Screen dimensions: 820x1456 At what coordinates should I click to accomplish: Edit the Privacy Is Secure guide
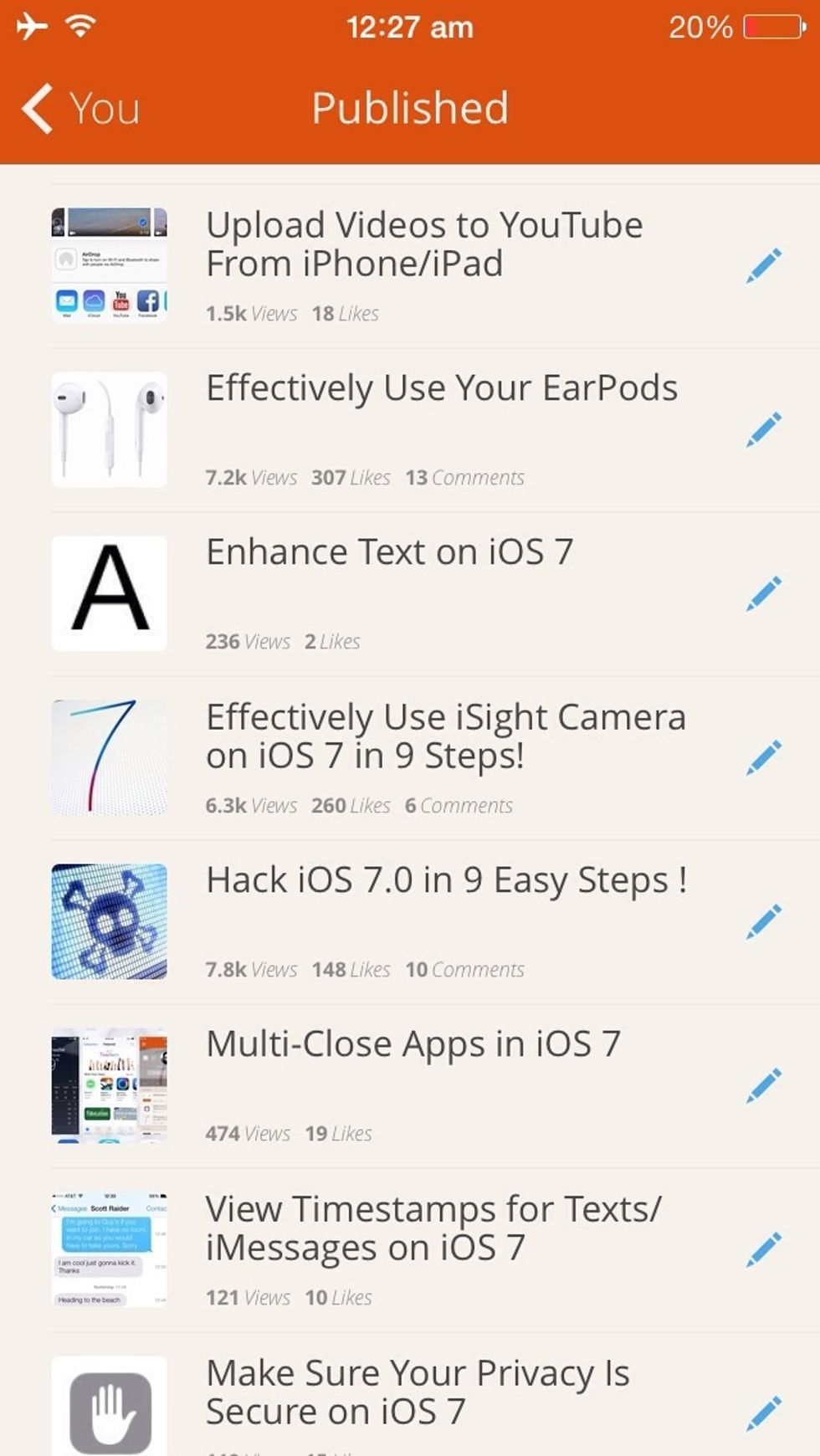(x=764, y=1413)
